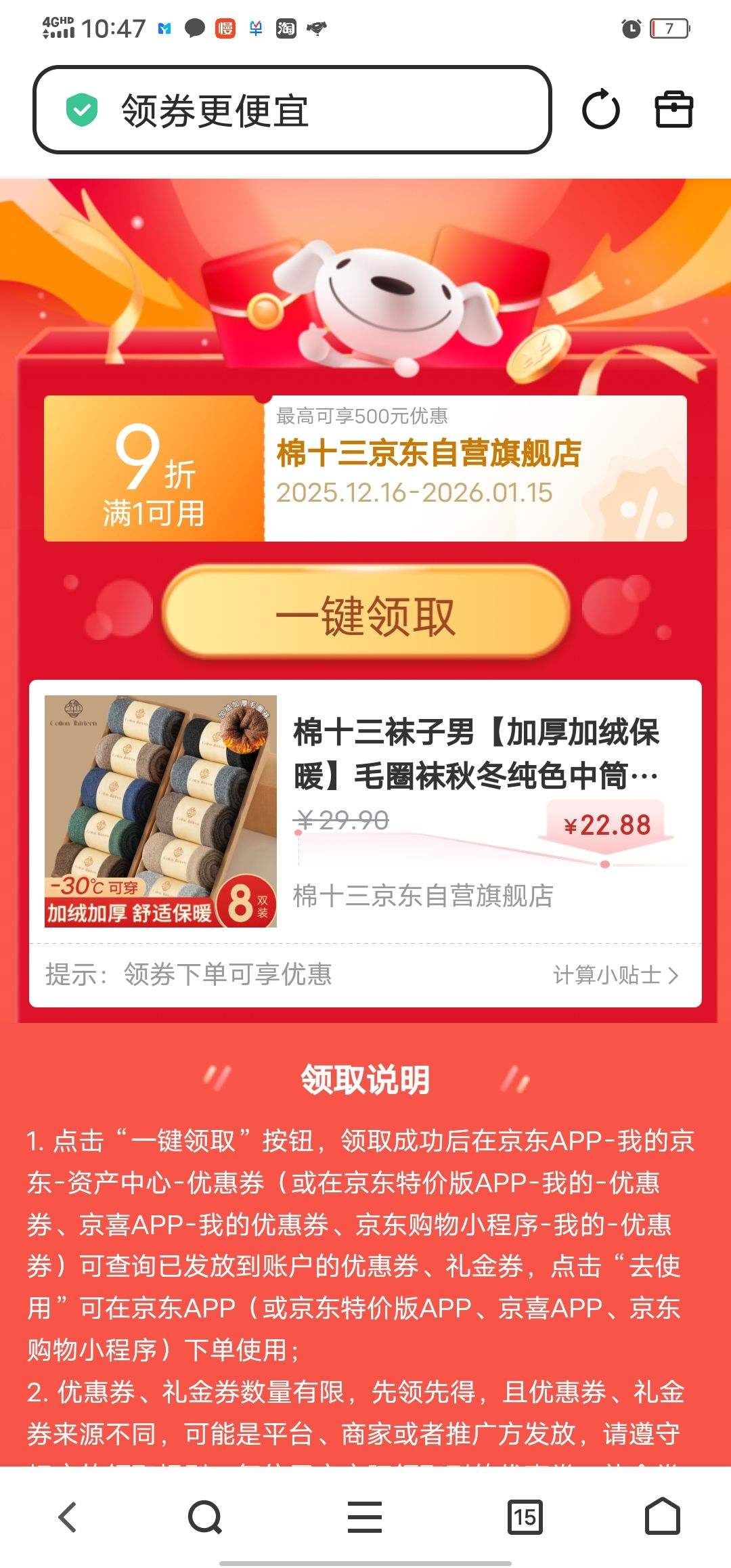Tap the green security shield in address bar
731x1568 pixels.
point(81,108)
